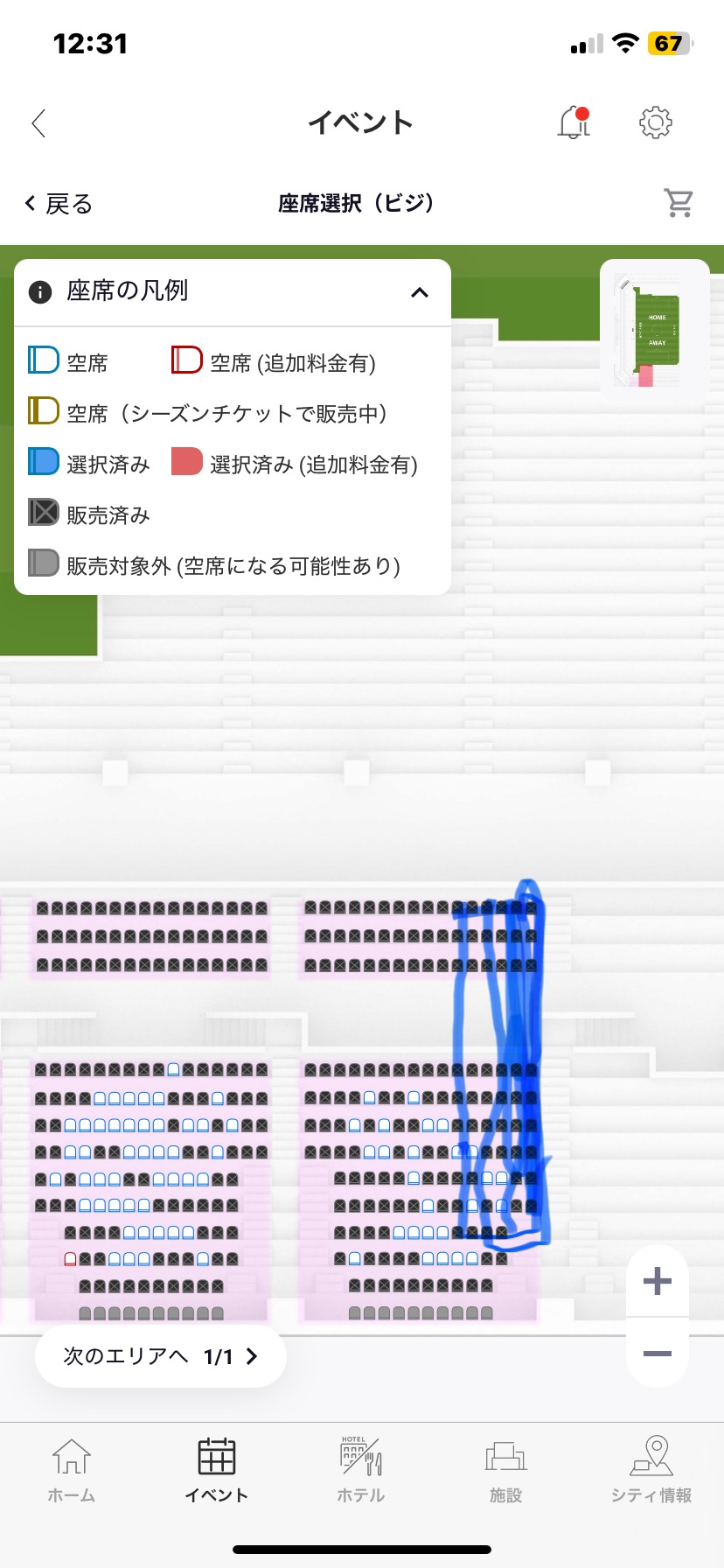Open the shopping cart
The width and height of the screenshot is (724, 1568).
[679, 203]
